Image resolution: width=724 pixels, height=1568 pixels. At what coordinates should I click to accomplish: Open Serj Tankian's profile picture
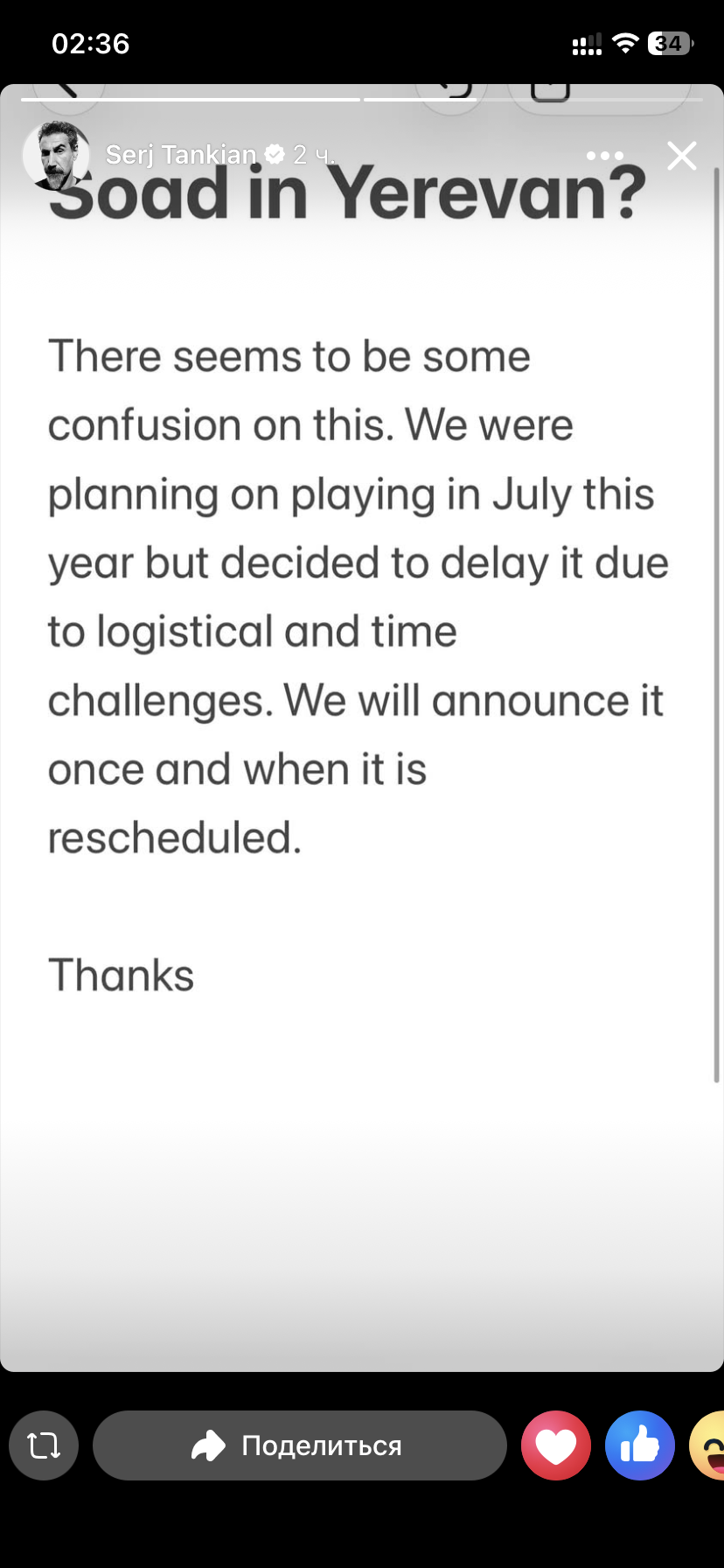56,156
